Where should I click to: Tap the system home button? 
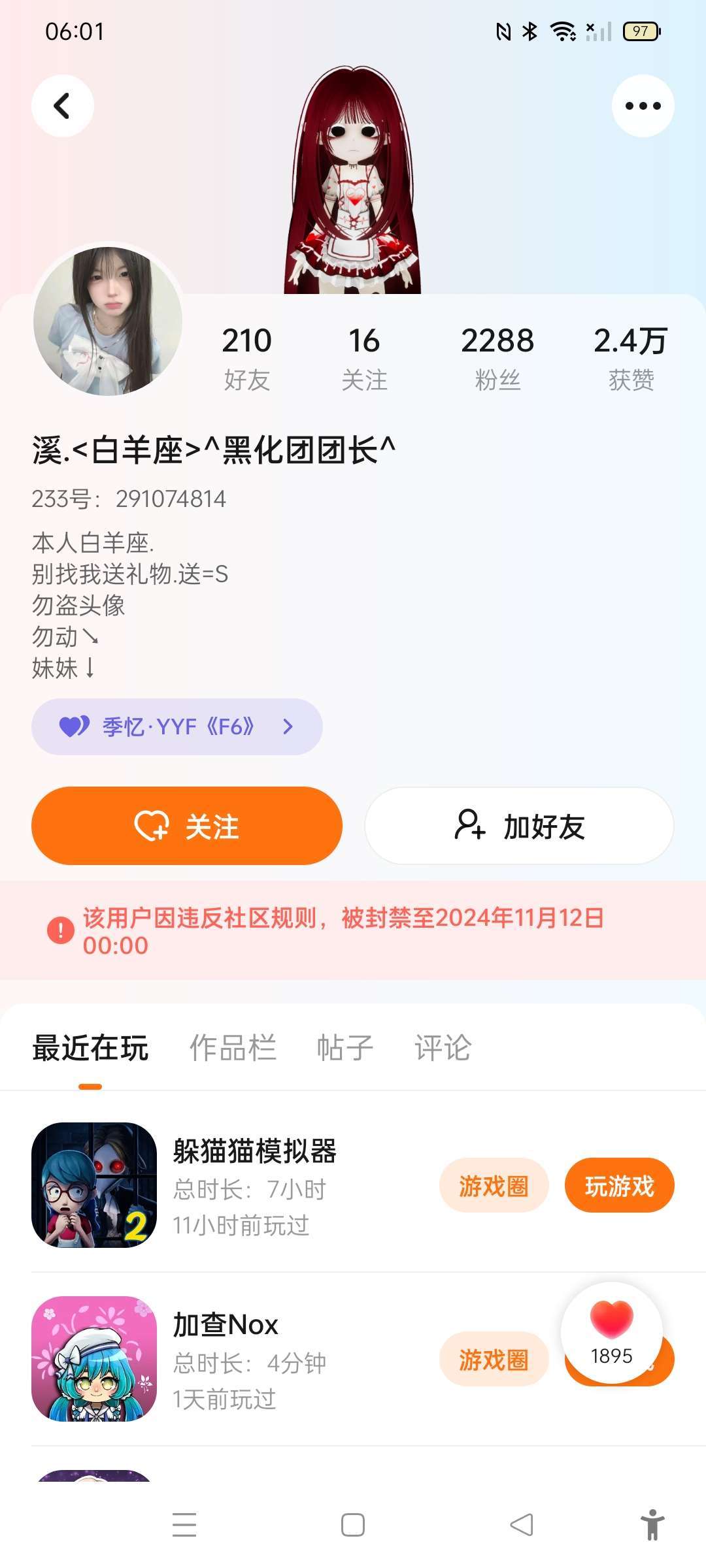click(x=353, y=1525)
